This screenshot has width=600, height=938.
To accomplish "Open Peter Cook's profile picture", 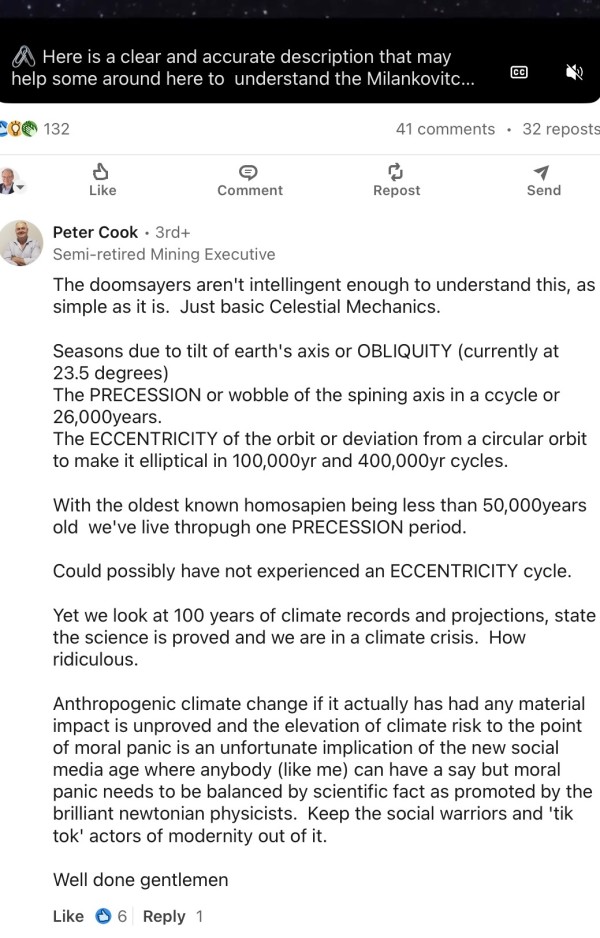I will pyautogui.click(x=21, y=243).
